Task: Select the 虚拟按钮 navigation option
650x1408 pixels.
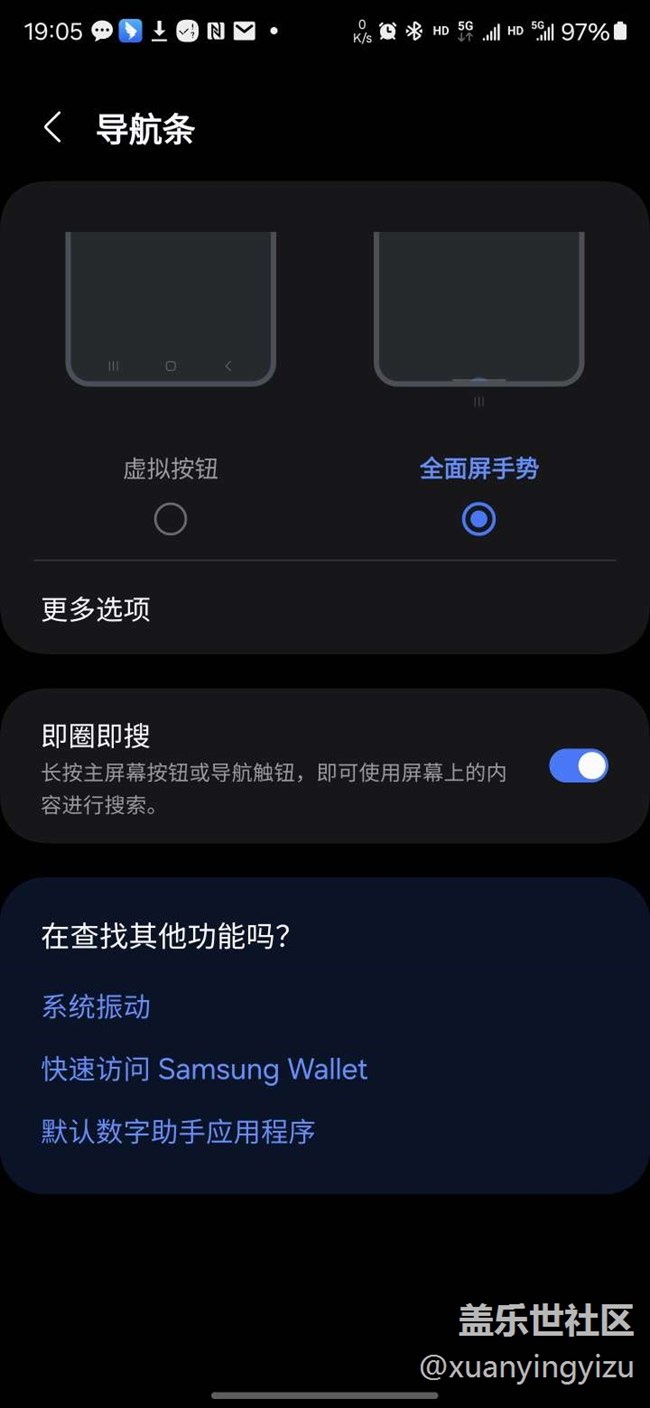Action: [170, 519]
